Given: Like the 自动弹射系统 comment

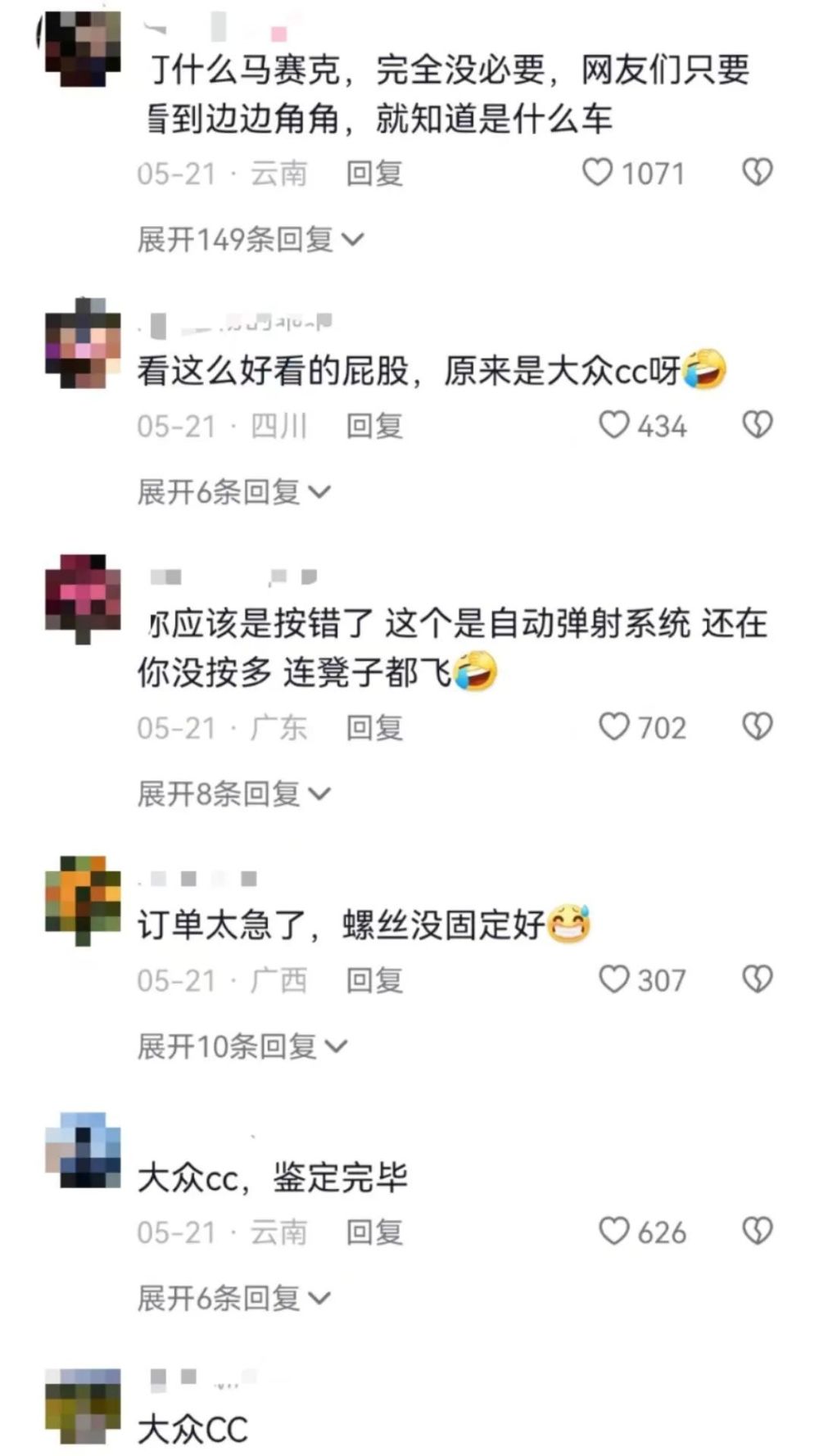Looking at the screenshot, I should coord(613,726).
